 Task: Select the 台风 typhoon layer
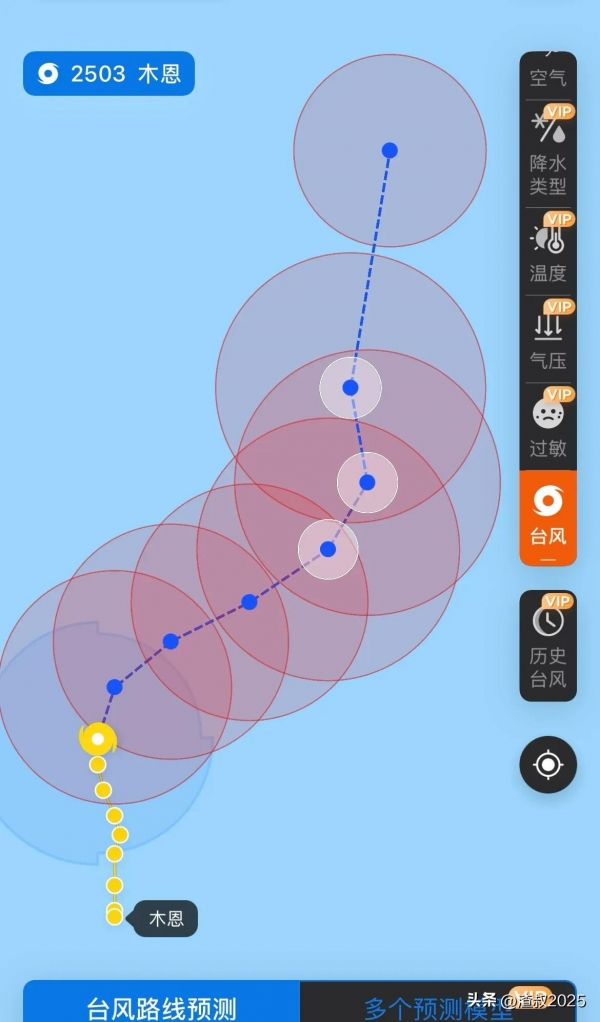[x=548, y=516]
